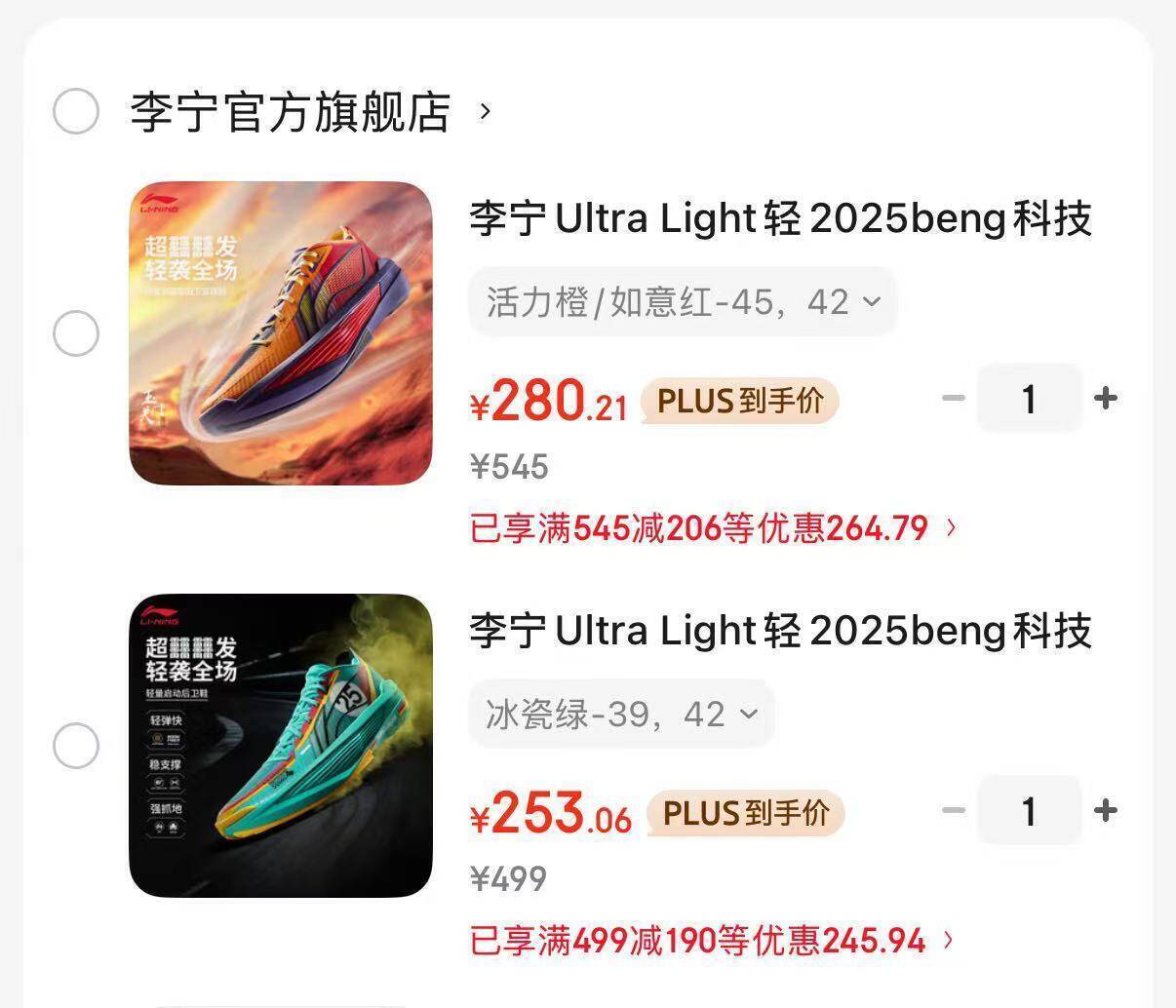The width and height of the screenshot is (1176, 1008).
Task: Decrease quantity of the ¥253.06 shoe
Action: [x=954, y=810]
